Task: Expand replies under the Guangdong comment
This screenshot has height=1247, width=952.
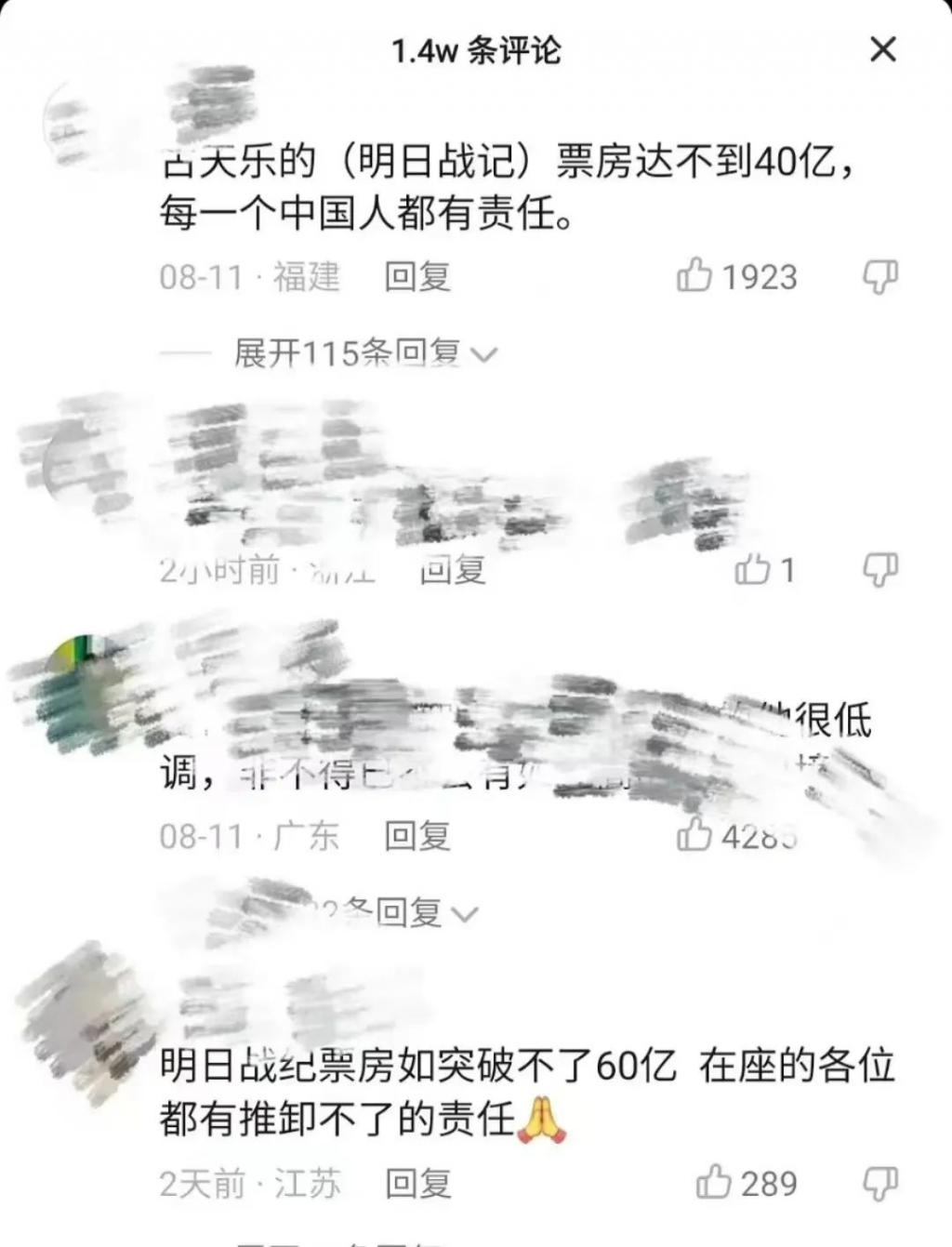Action: [409, 913]
